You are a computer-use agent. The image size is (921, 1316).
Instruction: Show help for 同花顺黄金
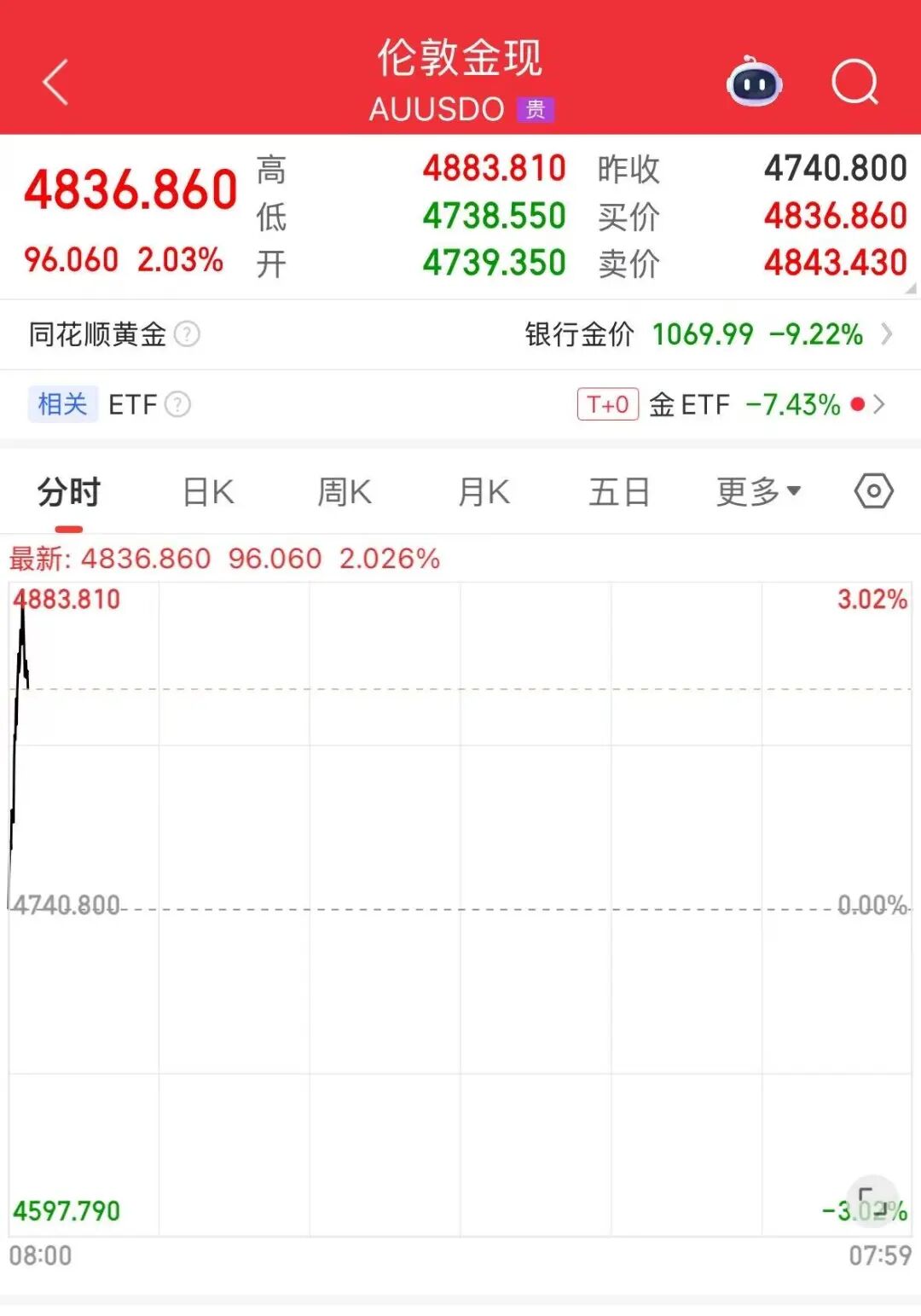point(187,334)
